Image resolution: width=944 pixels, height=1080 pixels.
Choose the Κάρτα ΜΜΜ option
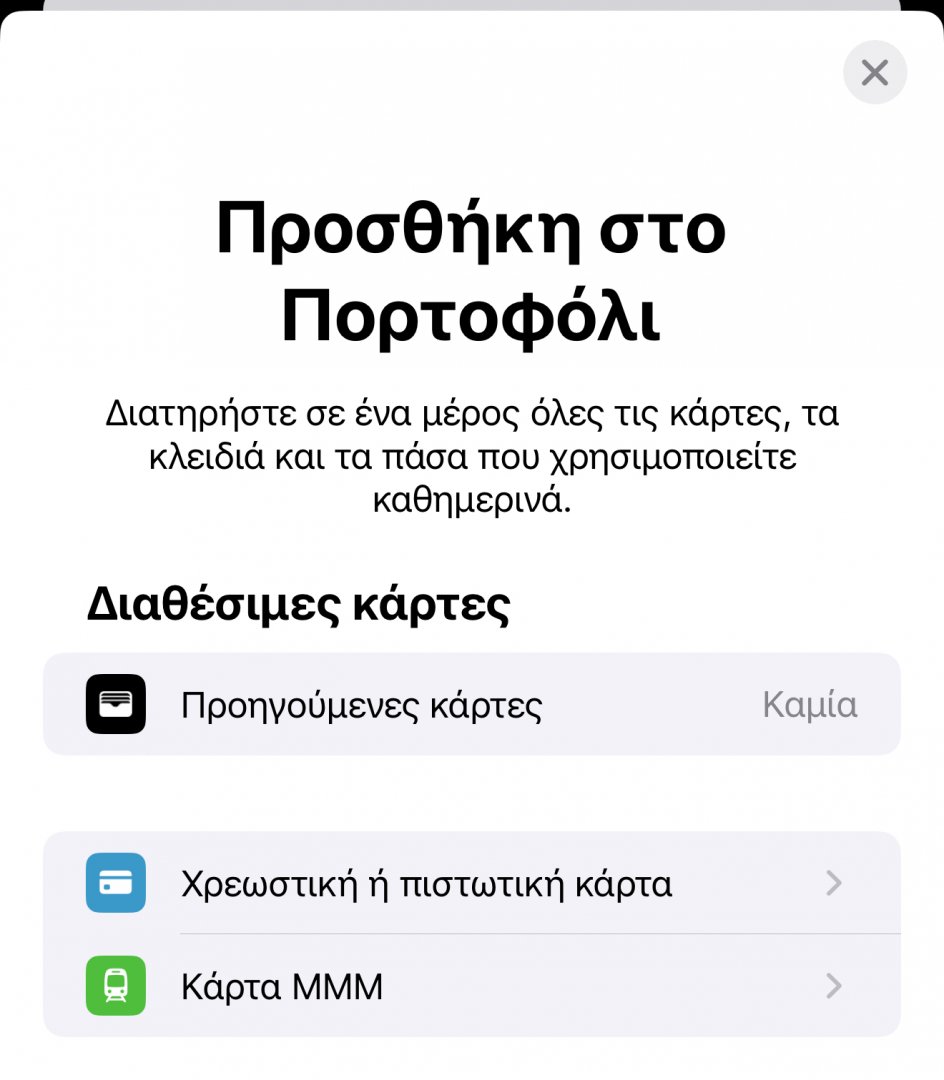pos(471,987)
